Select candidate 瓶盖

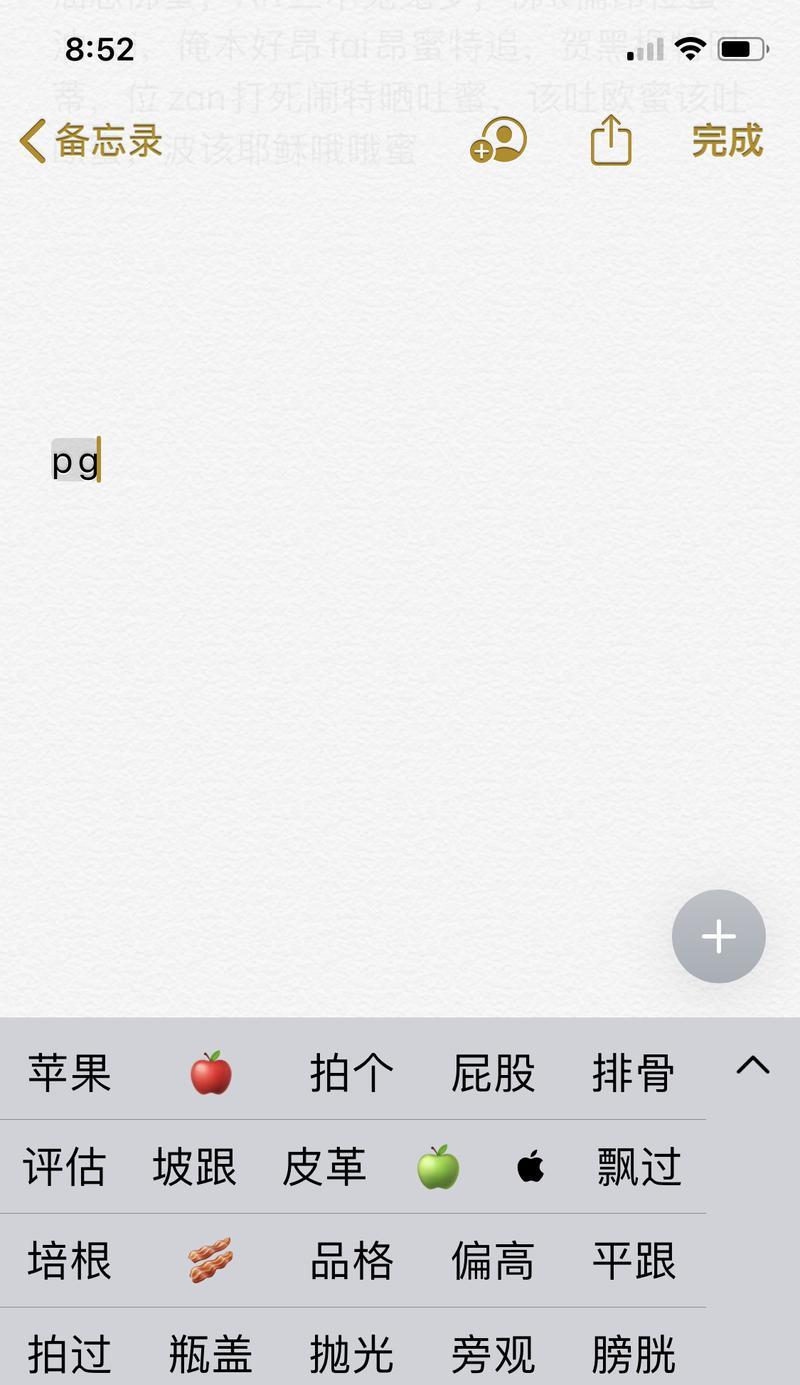click(x=210, y=1355)
